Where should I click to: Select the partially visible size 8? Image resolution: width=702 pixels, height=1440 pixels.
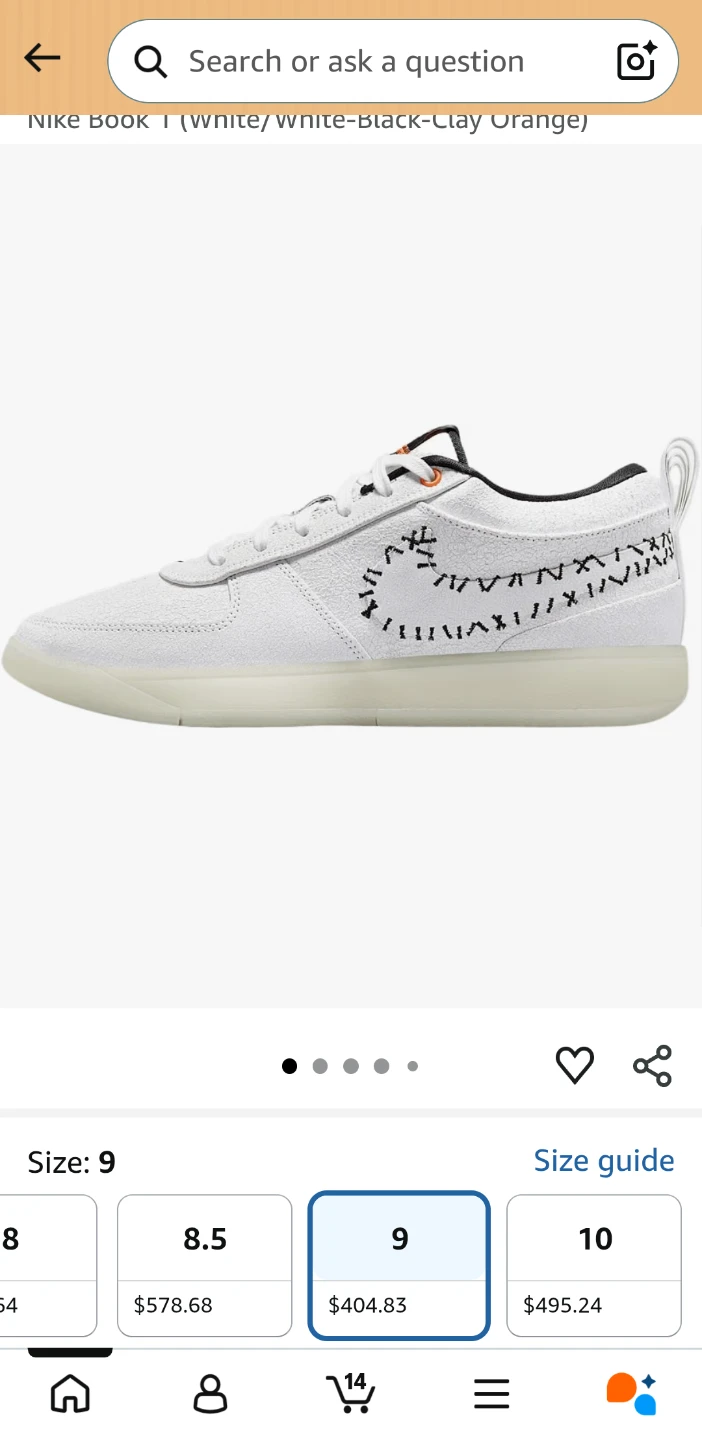click(47, 1266)
